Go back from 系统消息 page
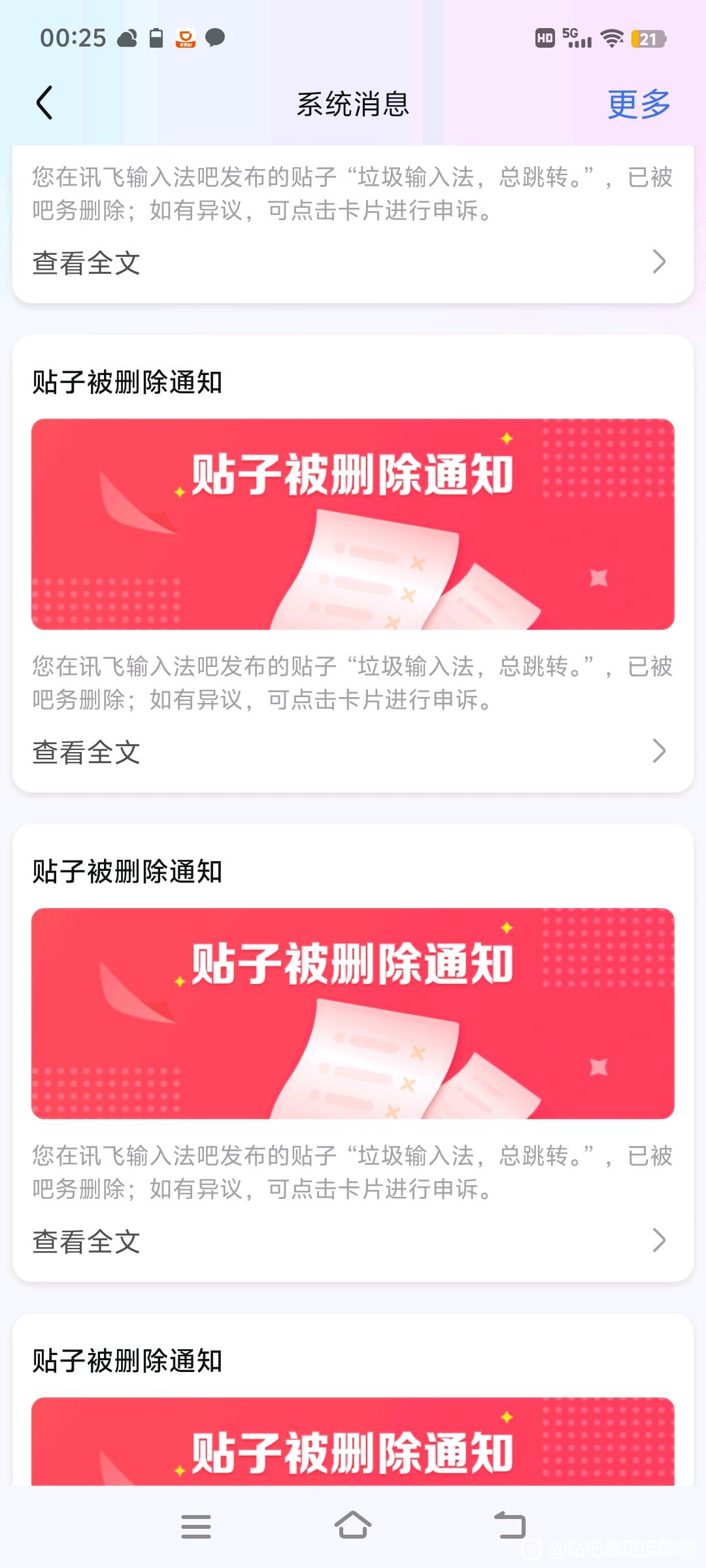This screenshot has height=1568, width=706. point(44,103)
